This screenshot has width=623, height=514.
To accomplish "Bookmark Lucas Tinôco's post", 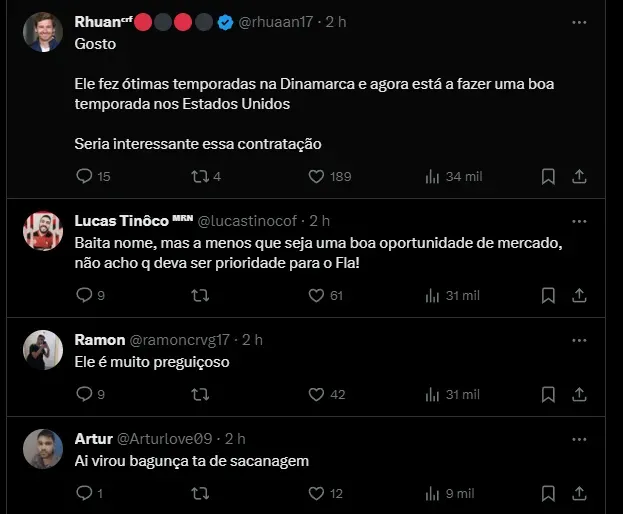I will pos(548,295).
